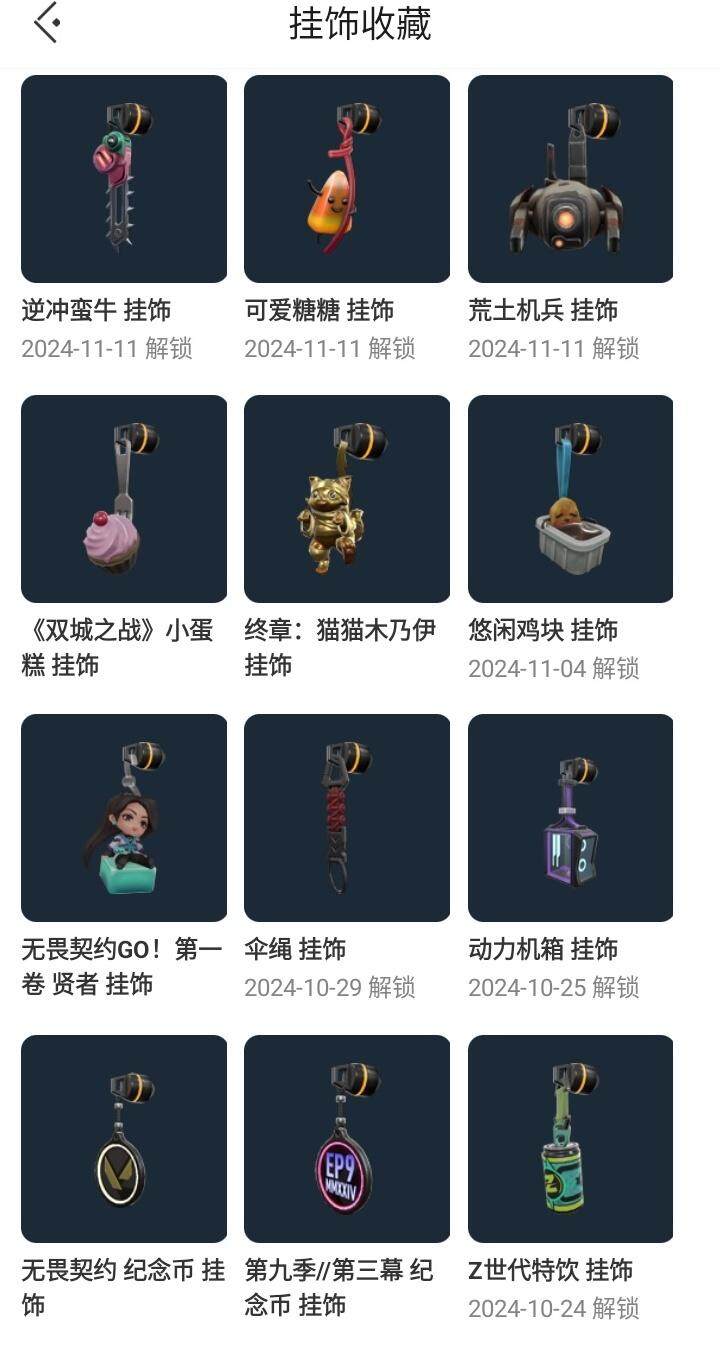Open 第九季//第三幕 纪念币 挂饰
720x1349 pixels.
point(347,1138)
